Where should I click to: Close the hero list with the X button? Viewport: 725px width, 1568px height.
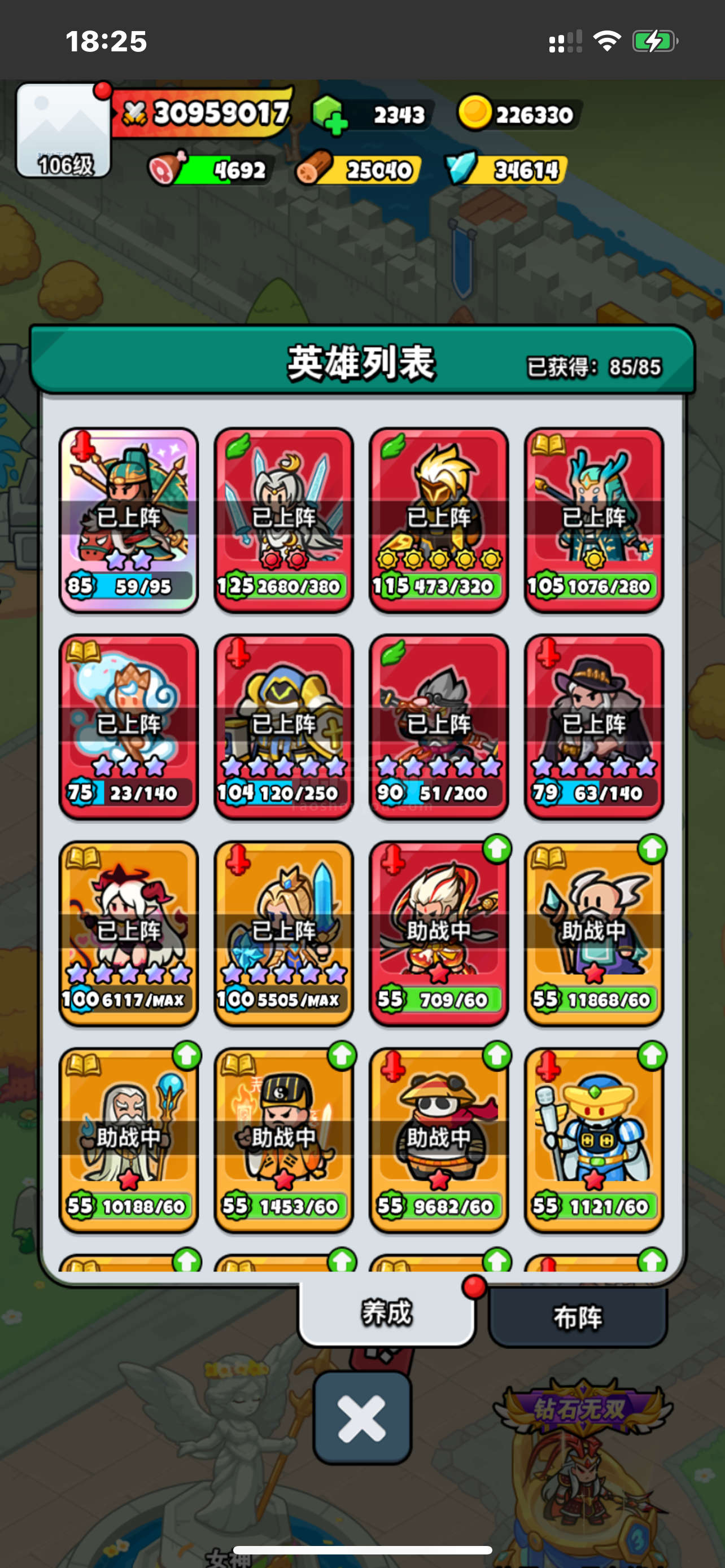pos(362,1418)
